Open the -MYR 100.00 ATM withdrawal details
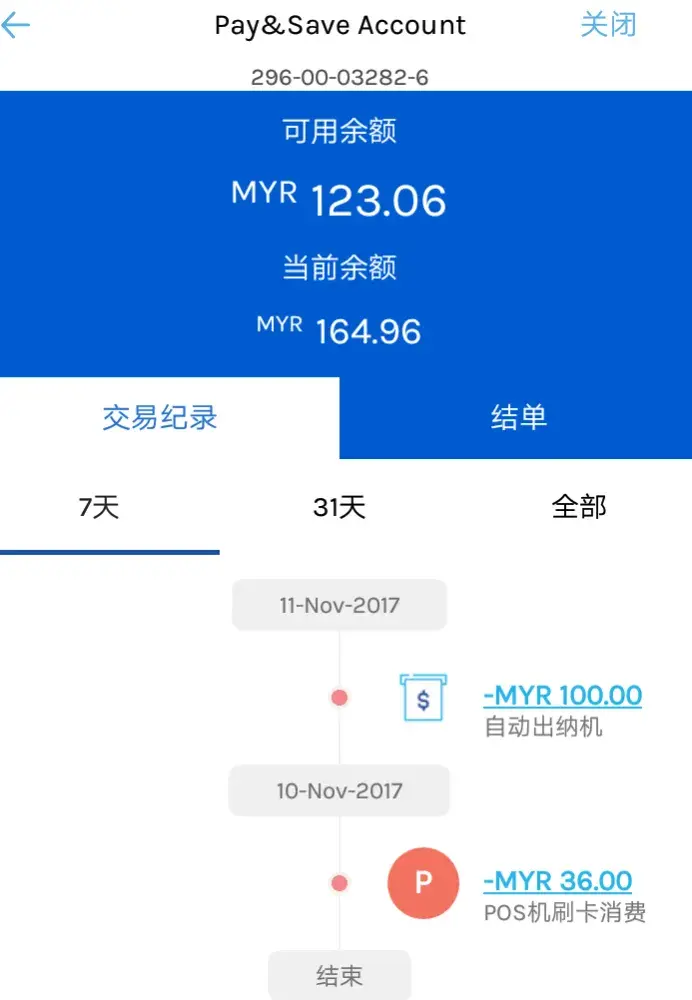 tap(562, 696)
